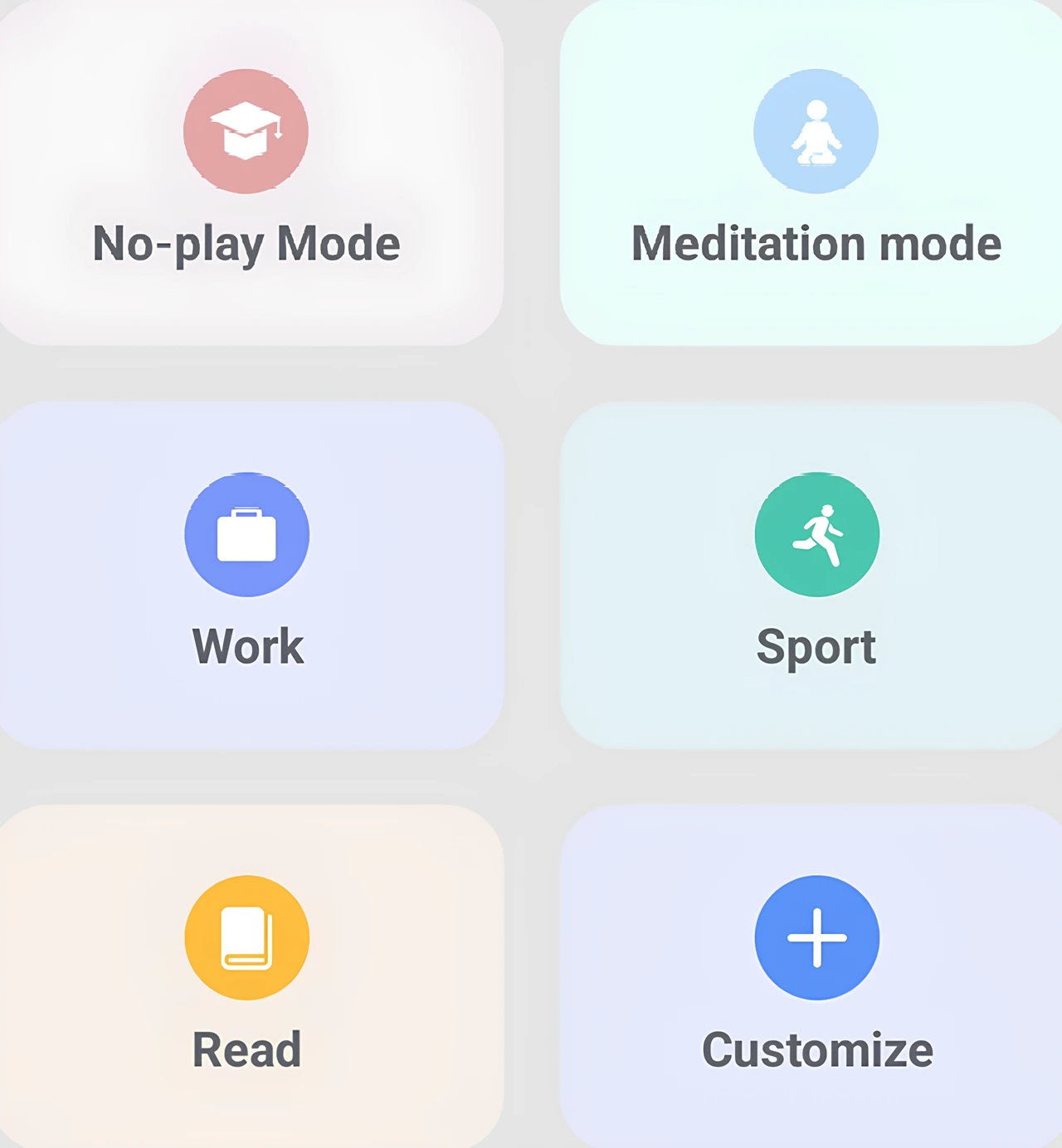Tap the plus icon to customize
The height and width of the screenshot is (1148, 1062).
point(816,936)
